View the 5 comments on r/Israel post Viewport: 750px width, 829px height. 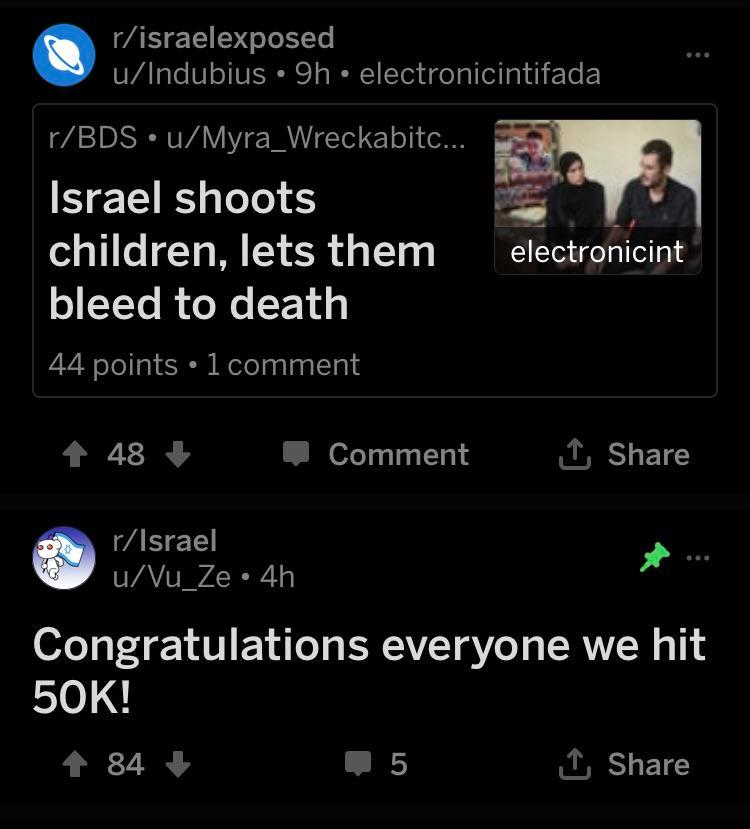(376, 765)
